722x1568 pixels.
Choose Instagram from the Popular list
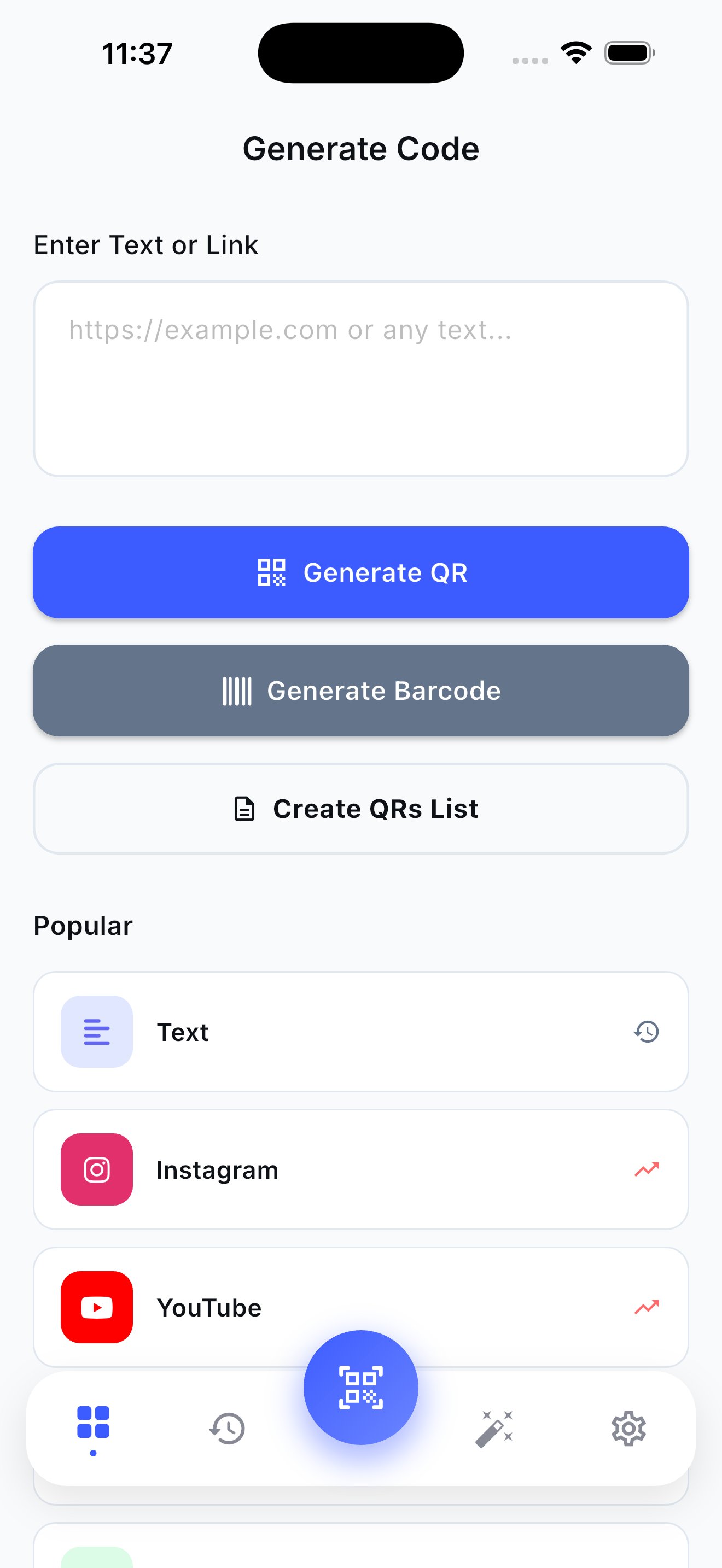360,1169
